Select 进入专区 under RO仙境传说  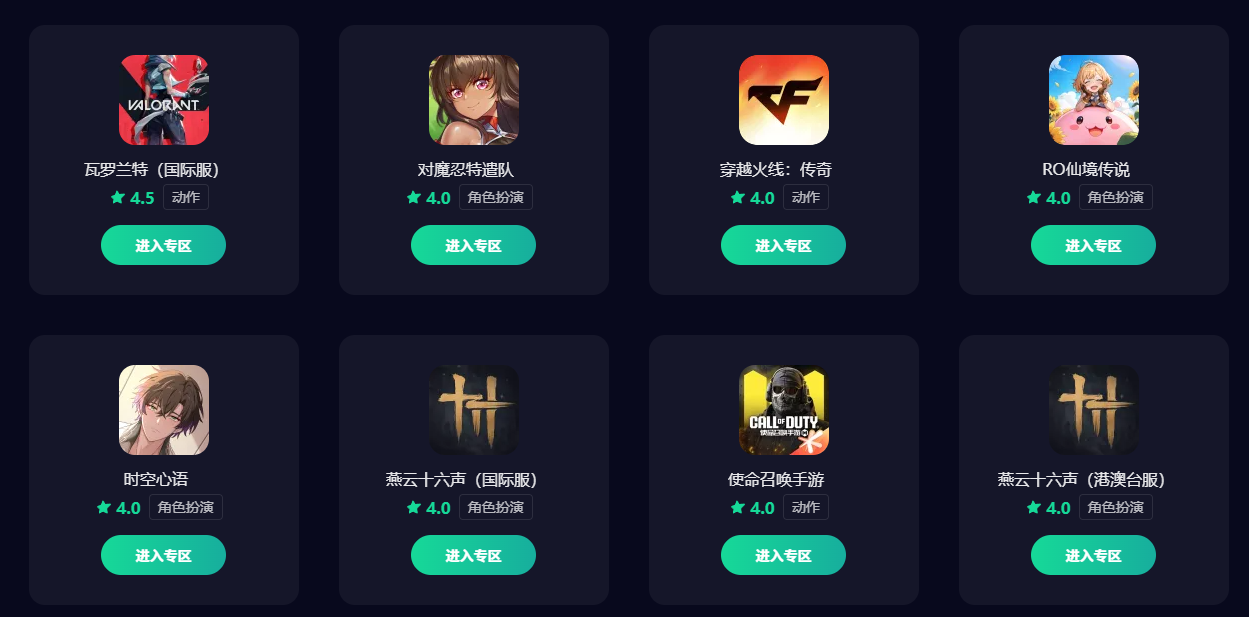pyautogui.click(x=1093, y=245)
